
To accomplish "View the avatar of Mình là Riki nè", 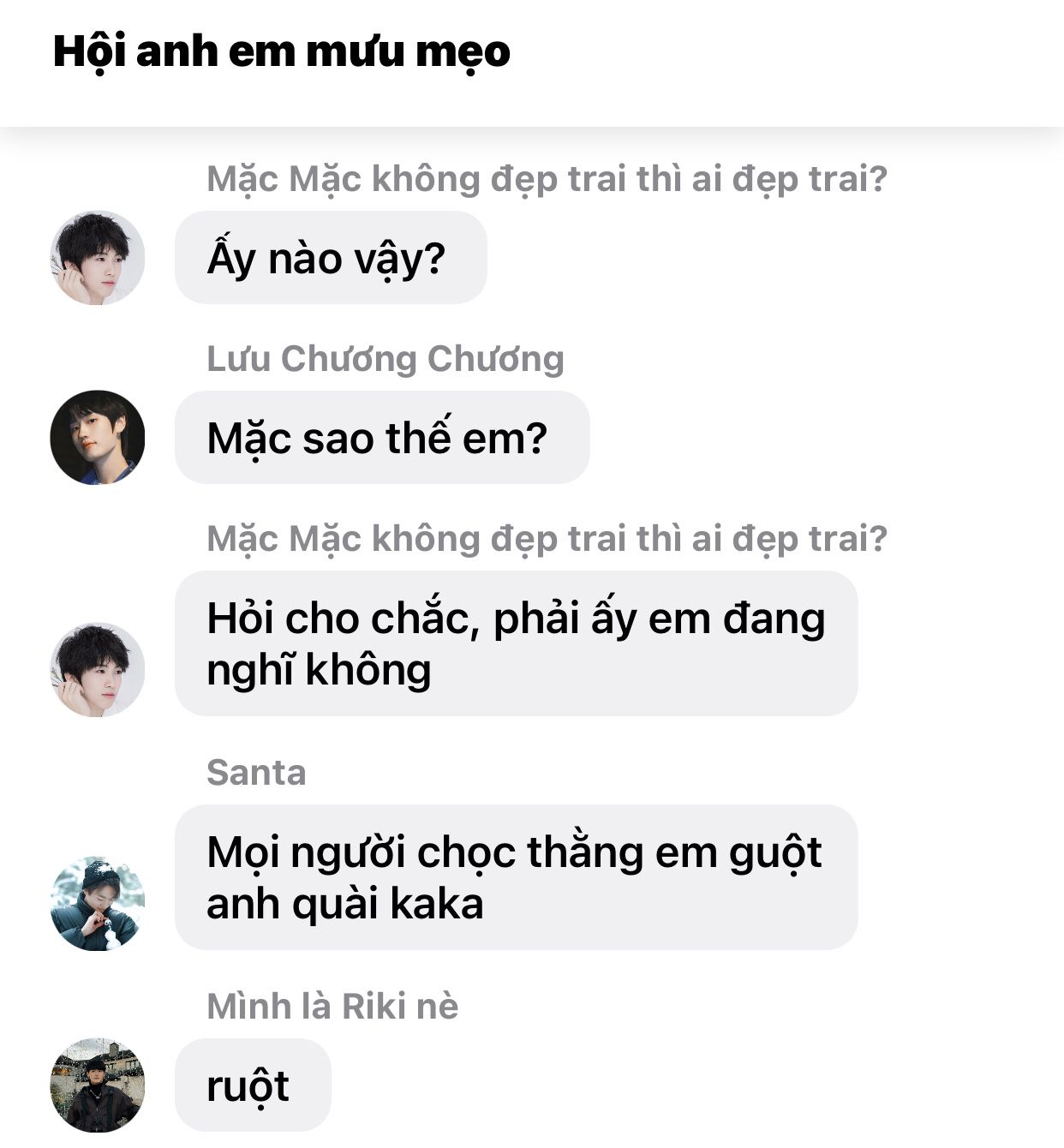I will tap(98, 1085).
